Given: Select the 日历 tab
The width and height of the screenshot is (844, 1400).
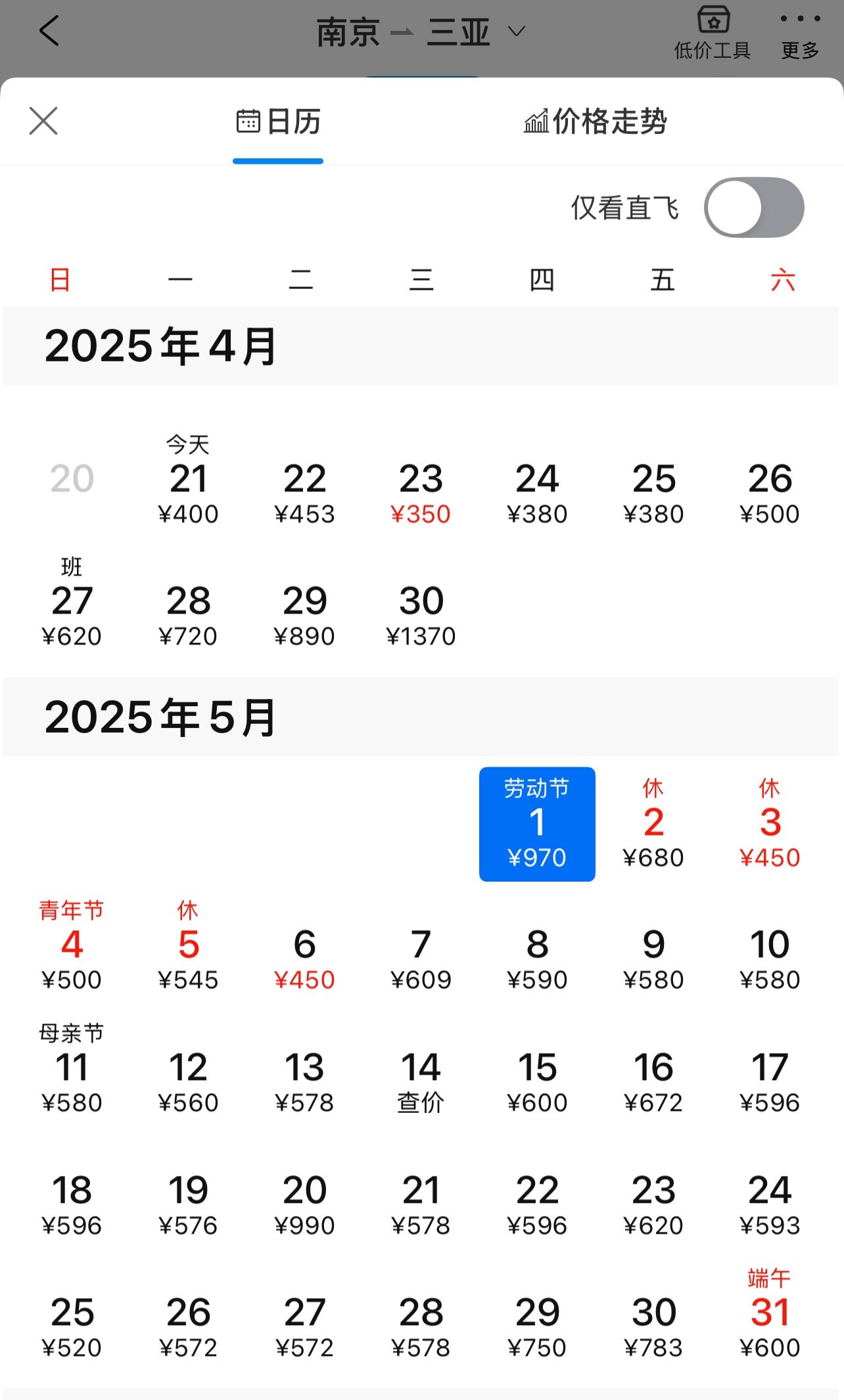Looking at the screenshot, I should coord(278,122).
